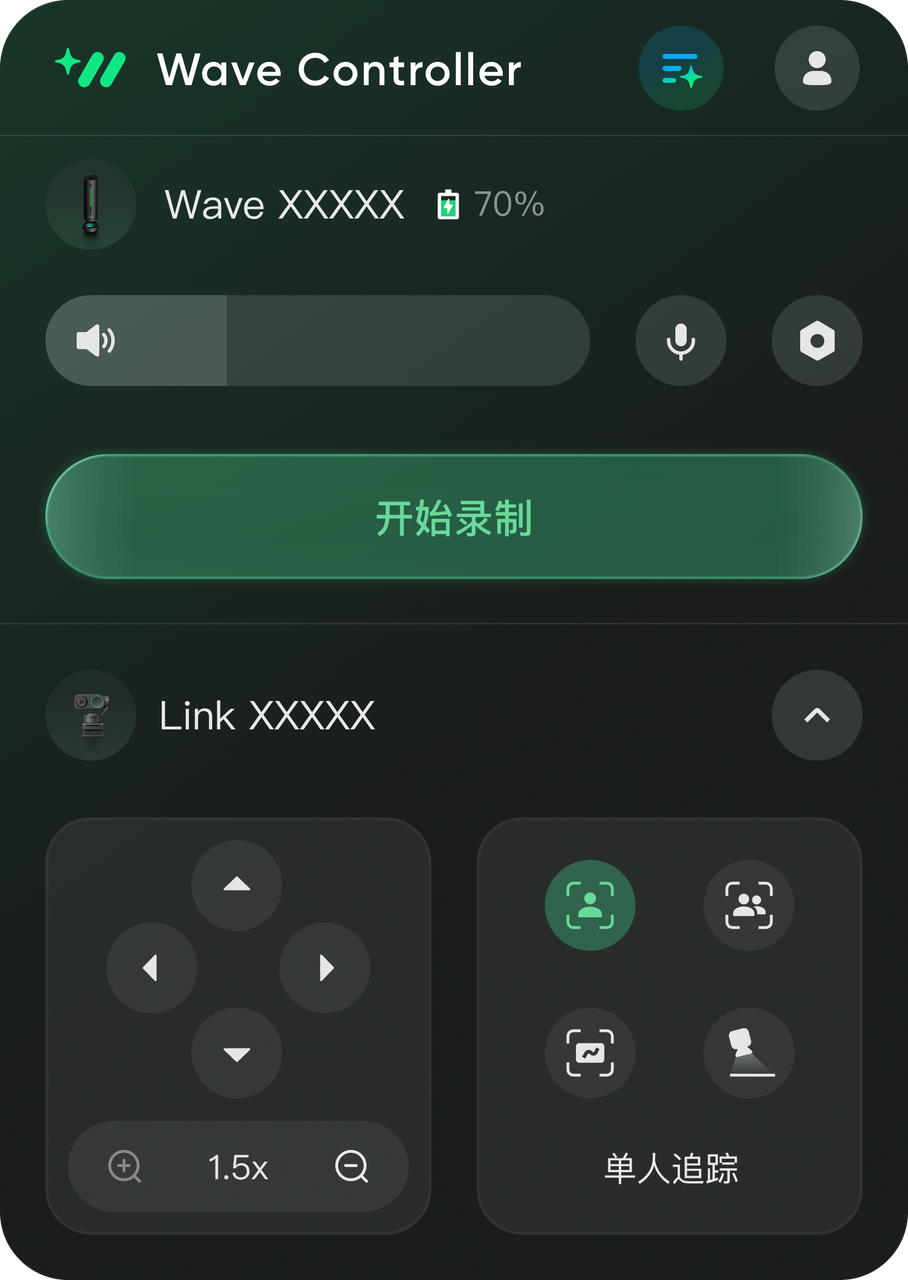This screenshot has height=1280, width=908.
Task: Select the group tracking mode
Action: [x=749, y=906]
